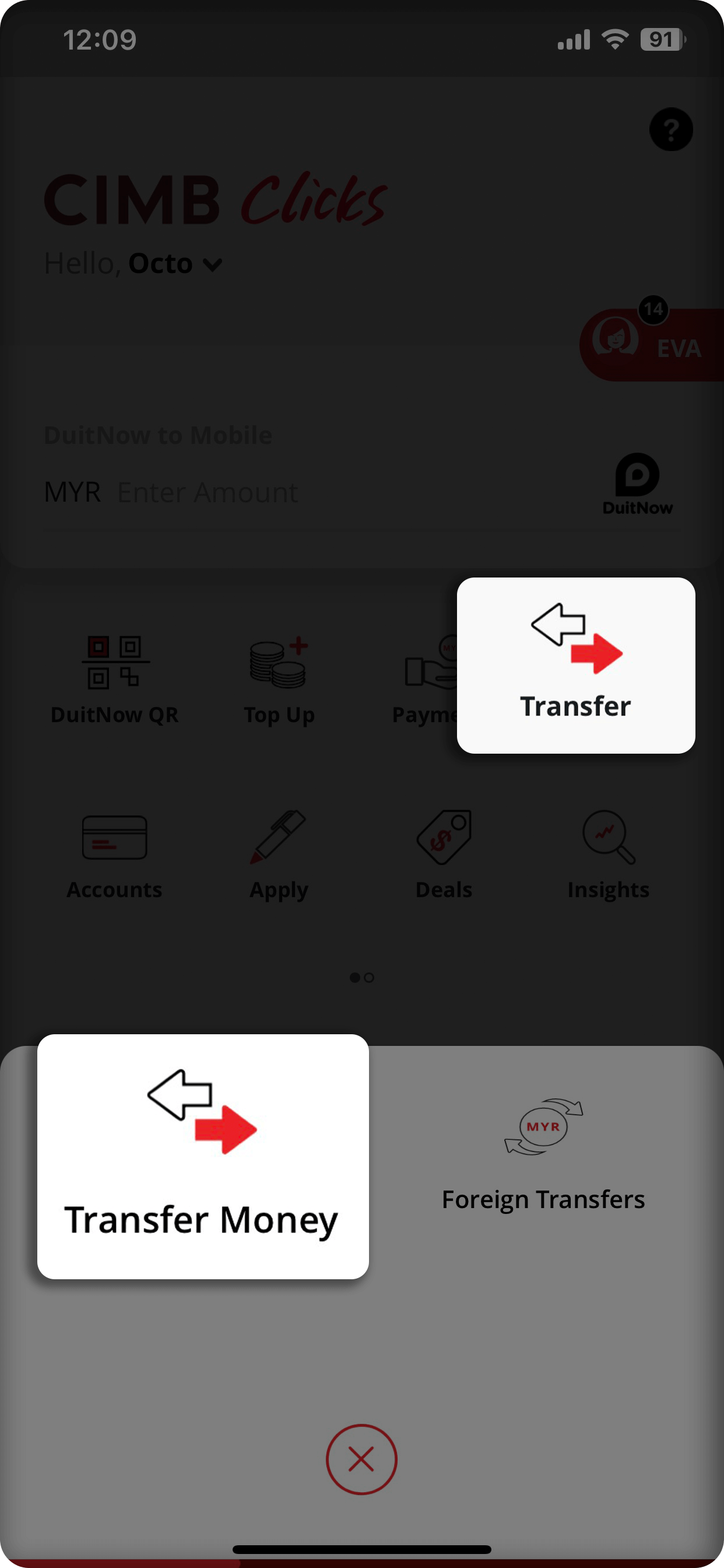
Task: View Deals
Action: pyautogui.click(x=444, y=853)
